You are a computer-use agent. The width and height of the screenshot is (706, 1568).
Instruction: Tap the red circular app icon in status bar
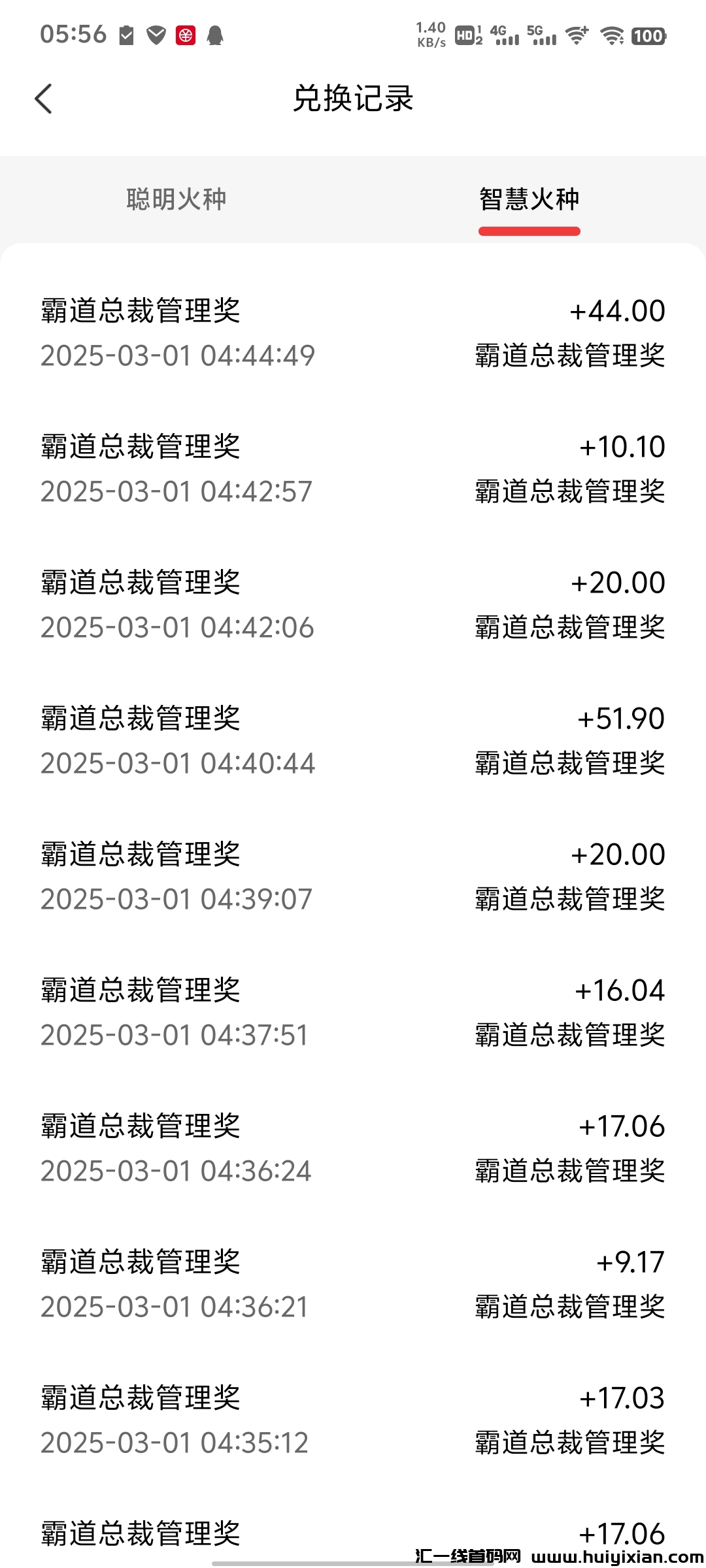pos(186,34)
